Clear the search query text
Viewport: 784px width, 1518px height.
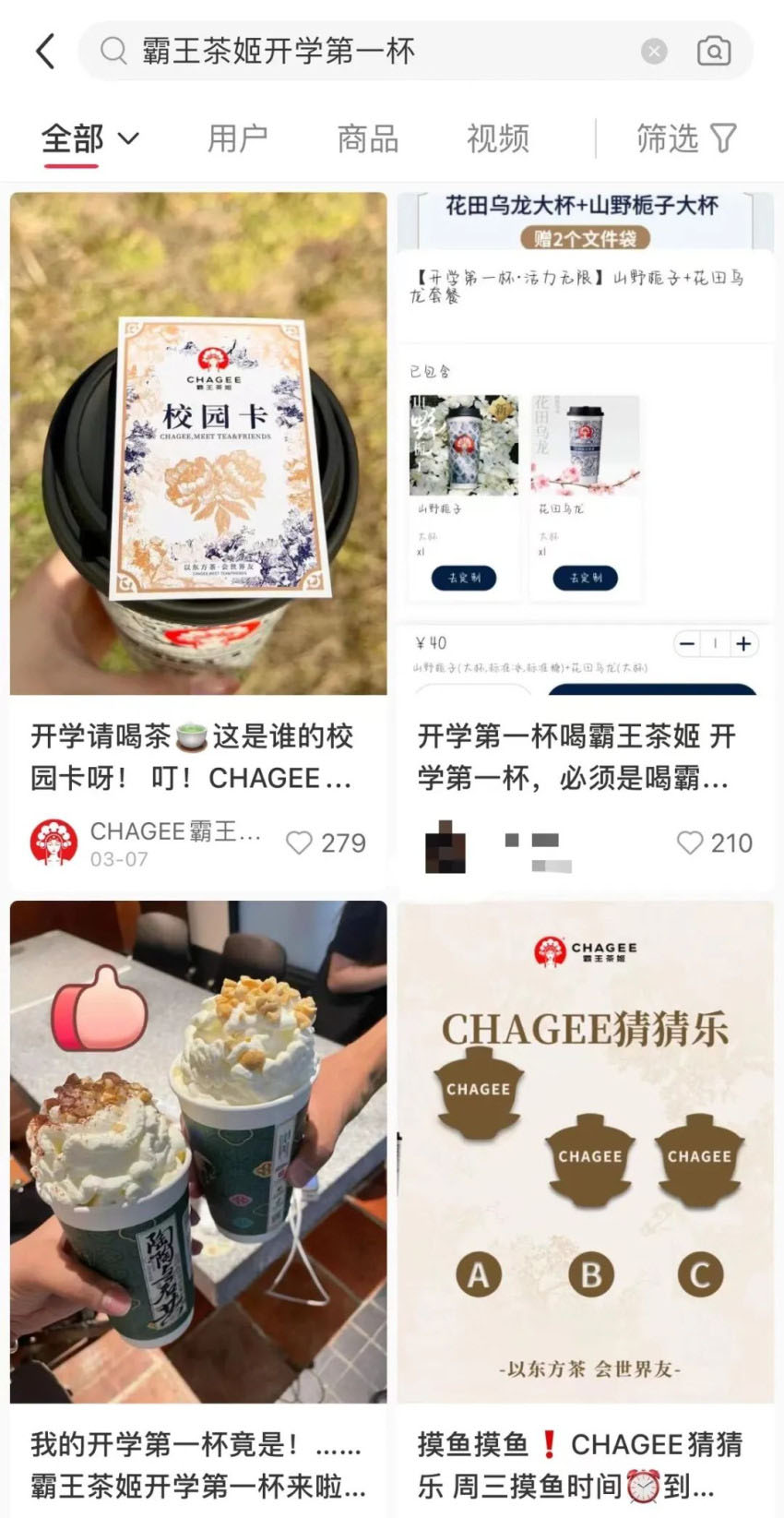pyautogui.click(x=654, y=52)
